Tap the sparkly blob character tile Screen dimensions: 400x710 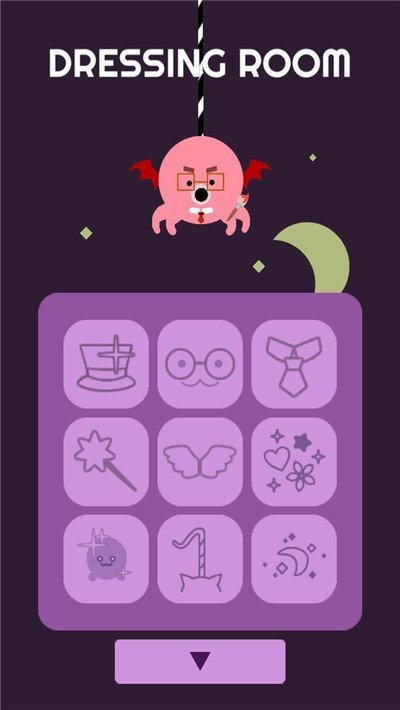(x=106, y=559)
